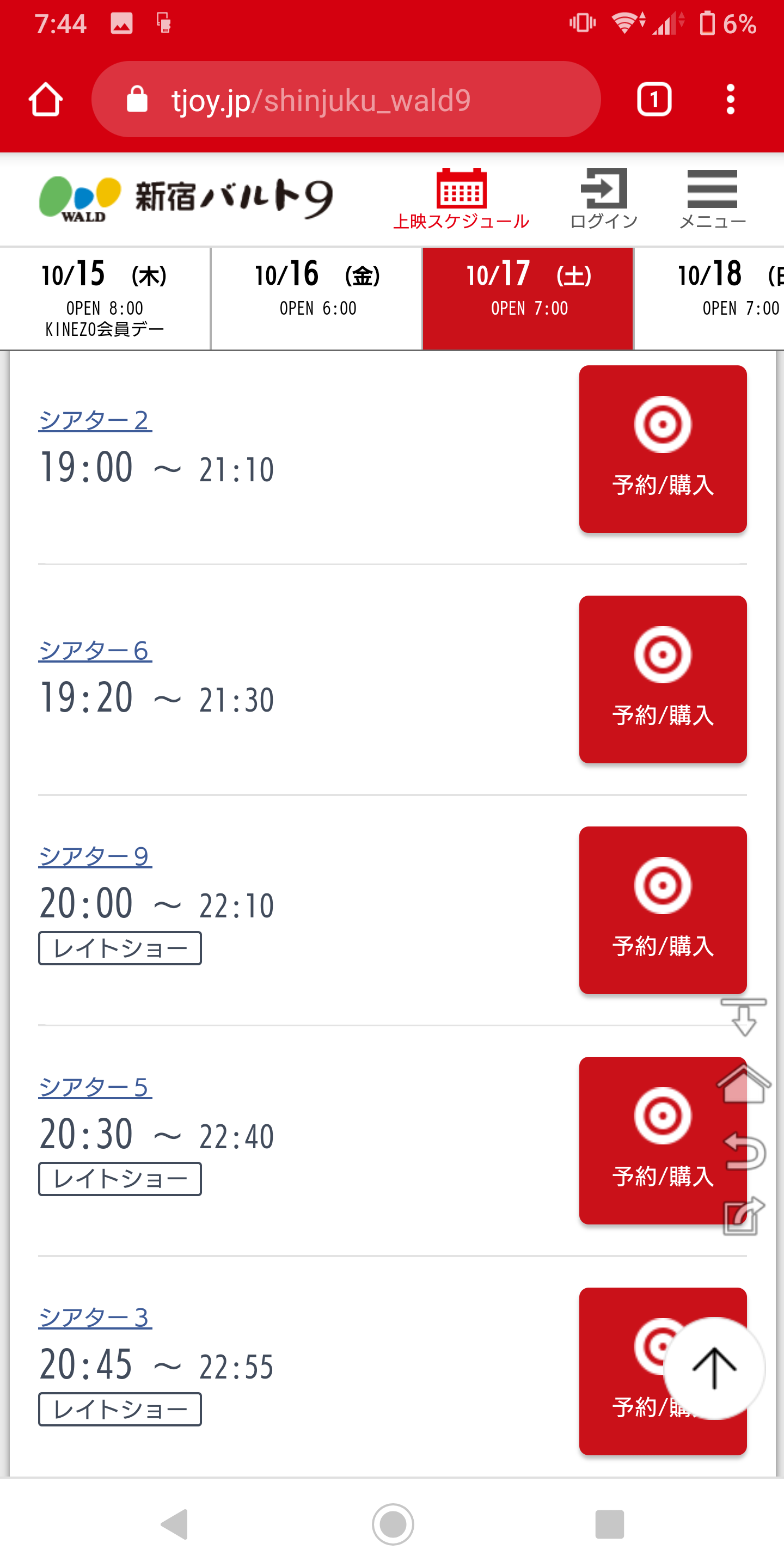Open the browser tab switcher
The image size is (784, 1568).
(x=654, y=99)
